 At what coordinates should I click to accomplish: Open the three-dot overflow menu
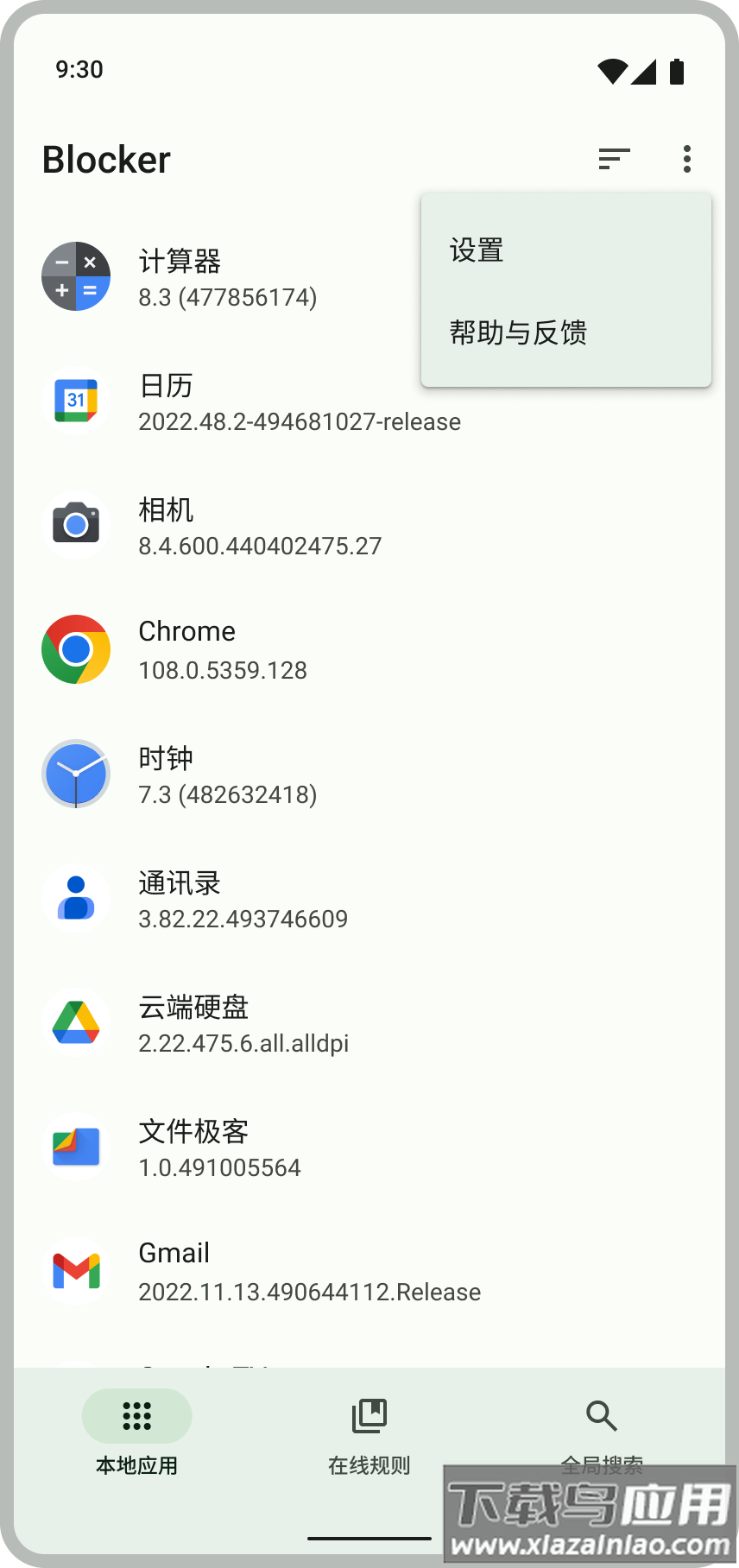pos(686,159)
